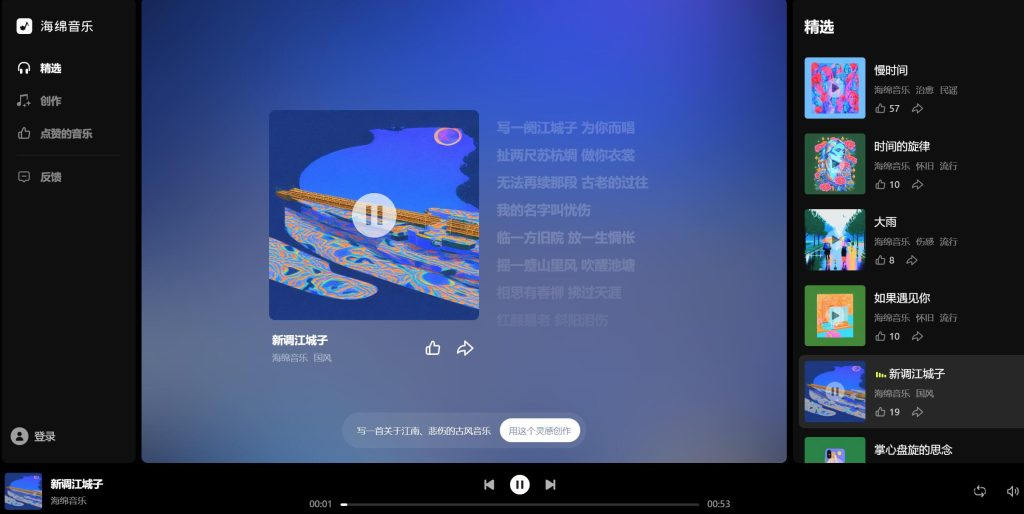Pause playback on the large album cover
Screen dimensions: 1024x514
(374, 215)
